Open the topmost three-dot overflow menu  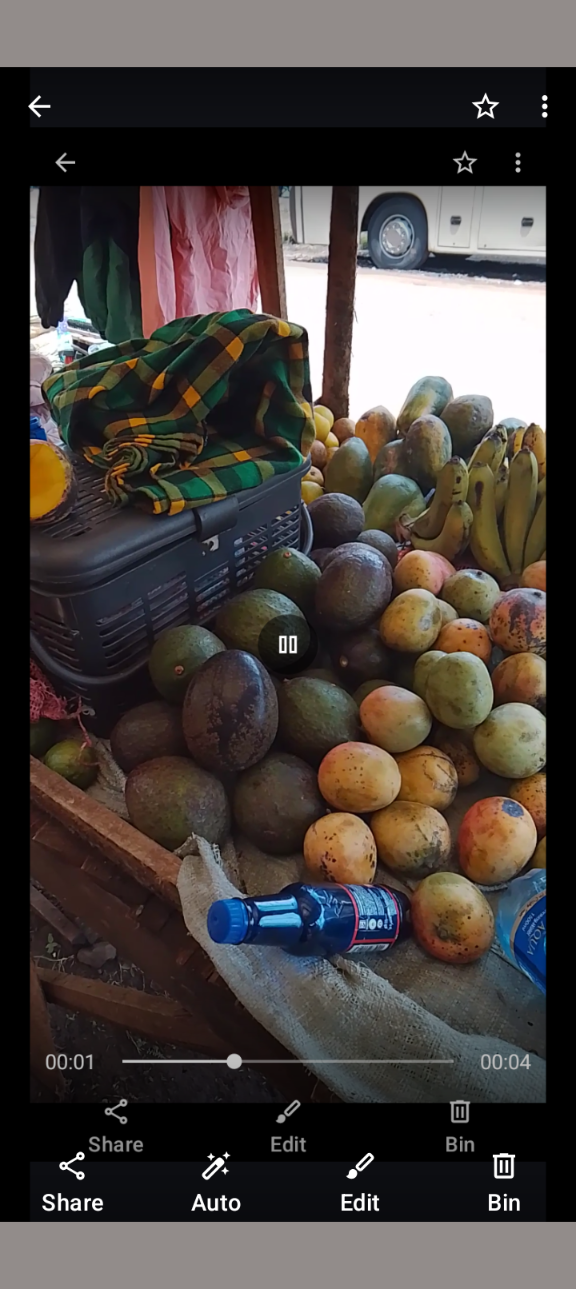click(544, 106)
